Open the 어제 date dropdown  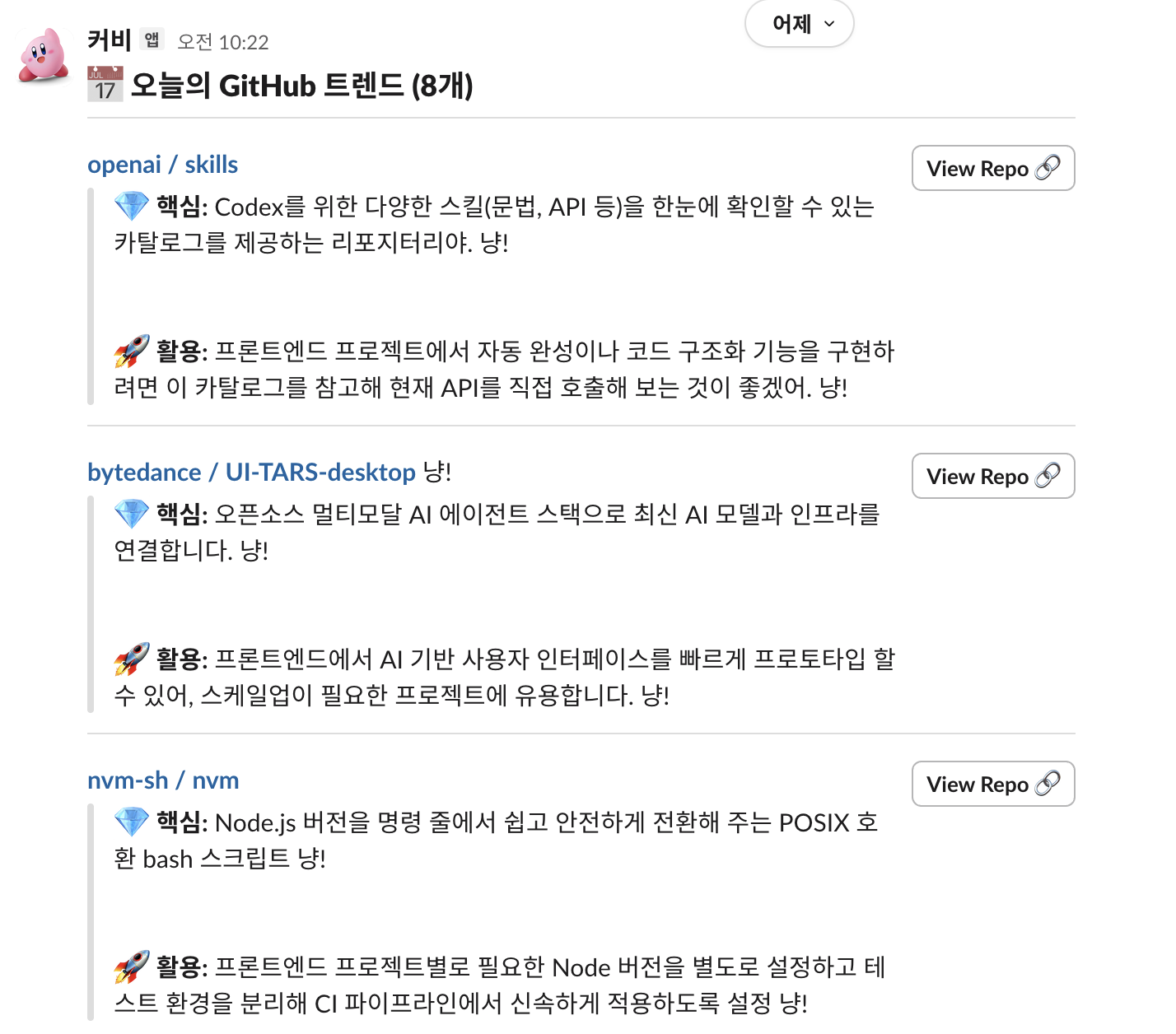(799, 25)
